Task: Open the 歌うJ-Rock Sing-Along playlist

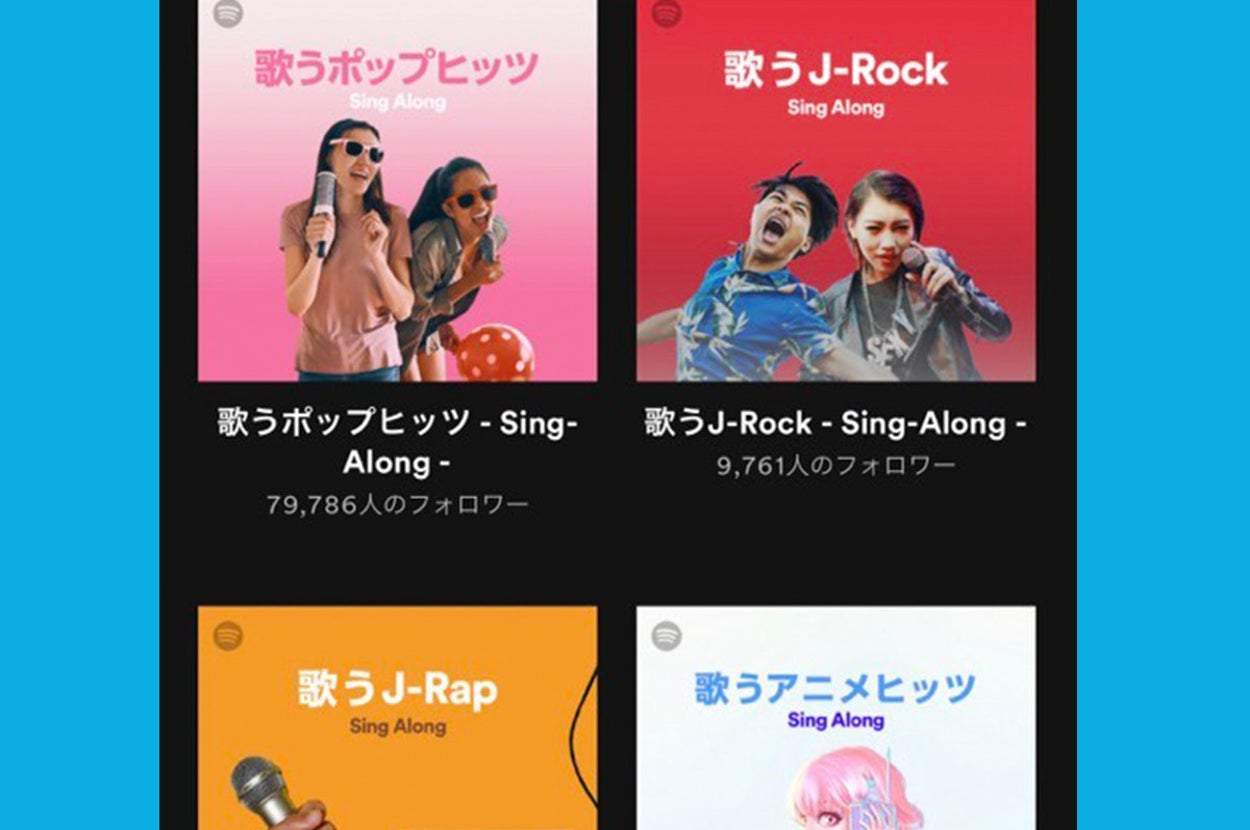Action: coord(836,190)
